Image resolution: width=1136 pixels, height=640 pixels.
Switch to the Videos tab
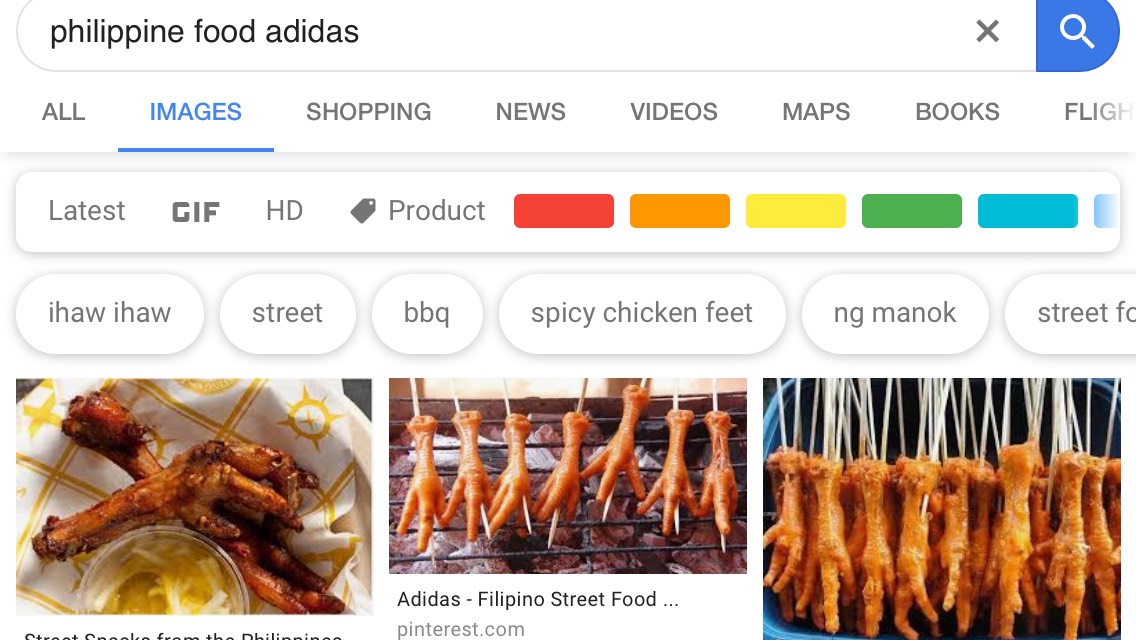(673, 112)
